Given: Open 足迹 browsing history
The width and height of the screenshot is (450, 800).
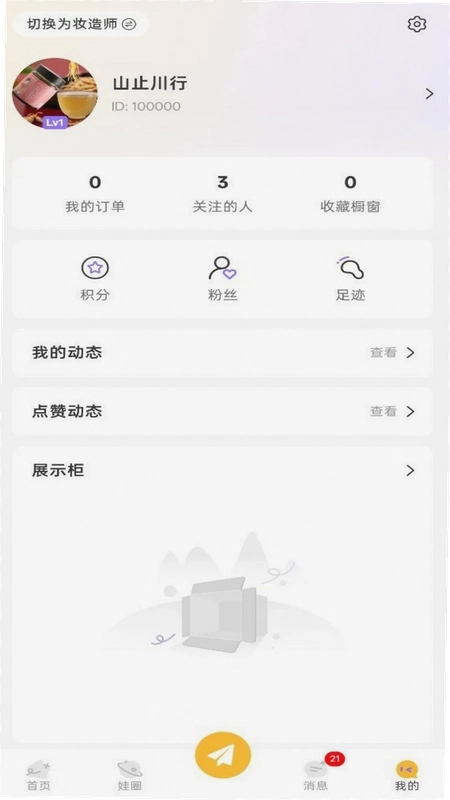Looking at the screenshot, I should [350, 279].
